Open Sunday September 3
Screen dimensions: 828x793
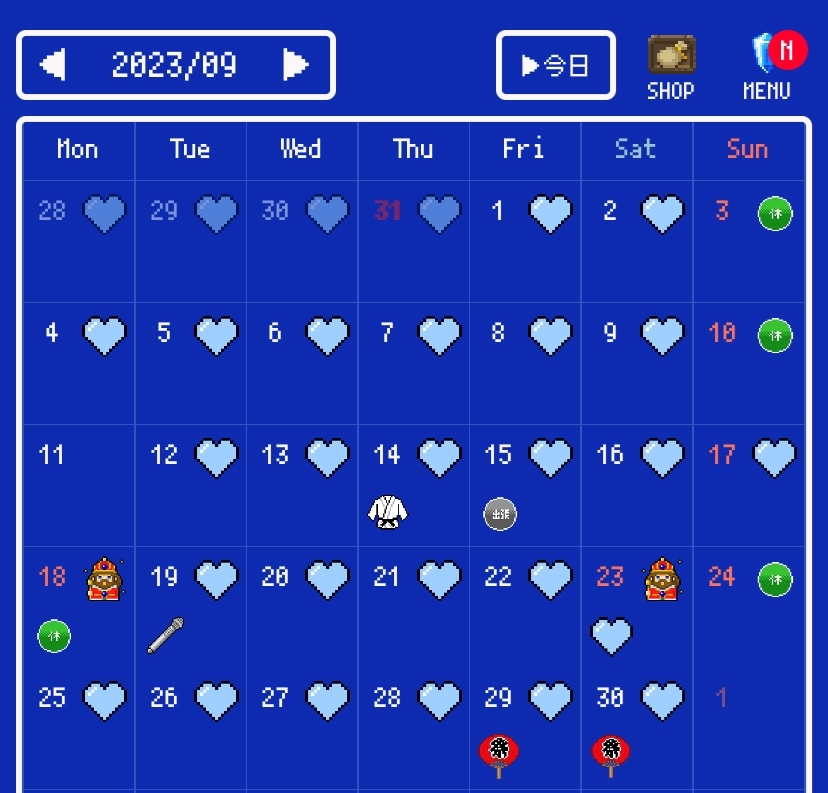[748, 240]
